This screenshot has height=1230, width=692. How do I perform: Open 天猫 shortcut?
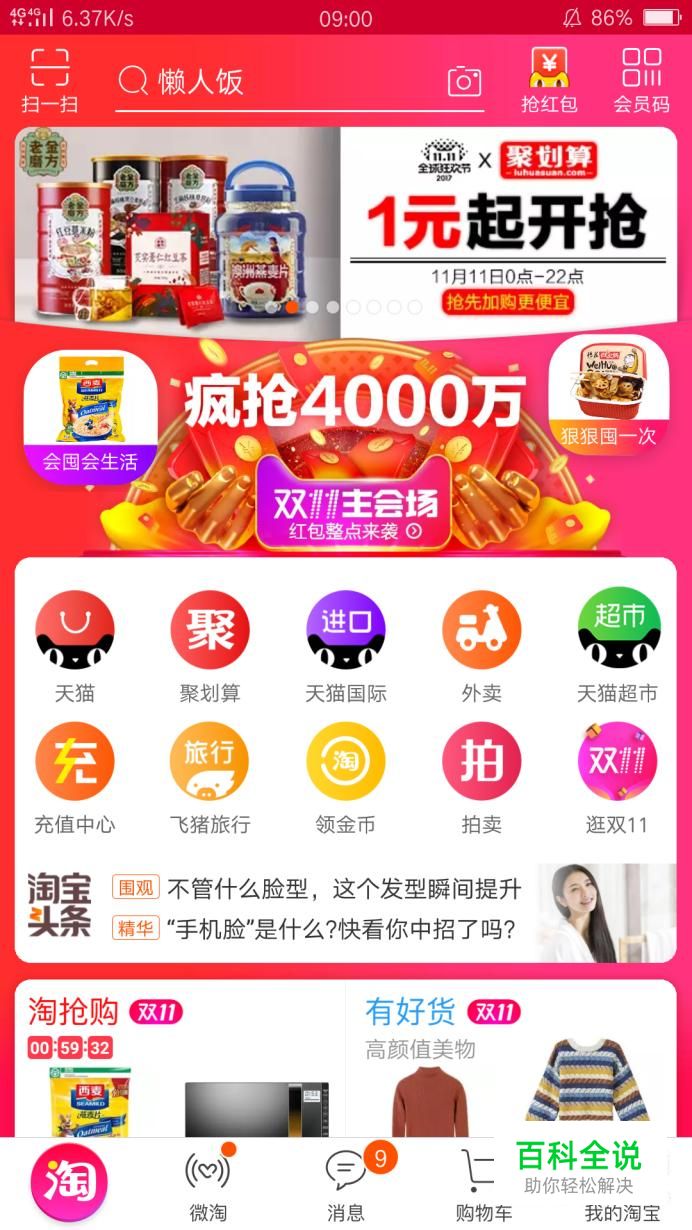coord(75,645)
